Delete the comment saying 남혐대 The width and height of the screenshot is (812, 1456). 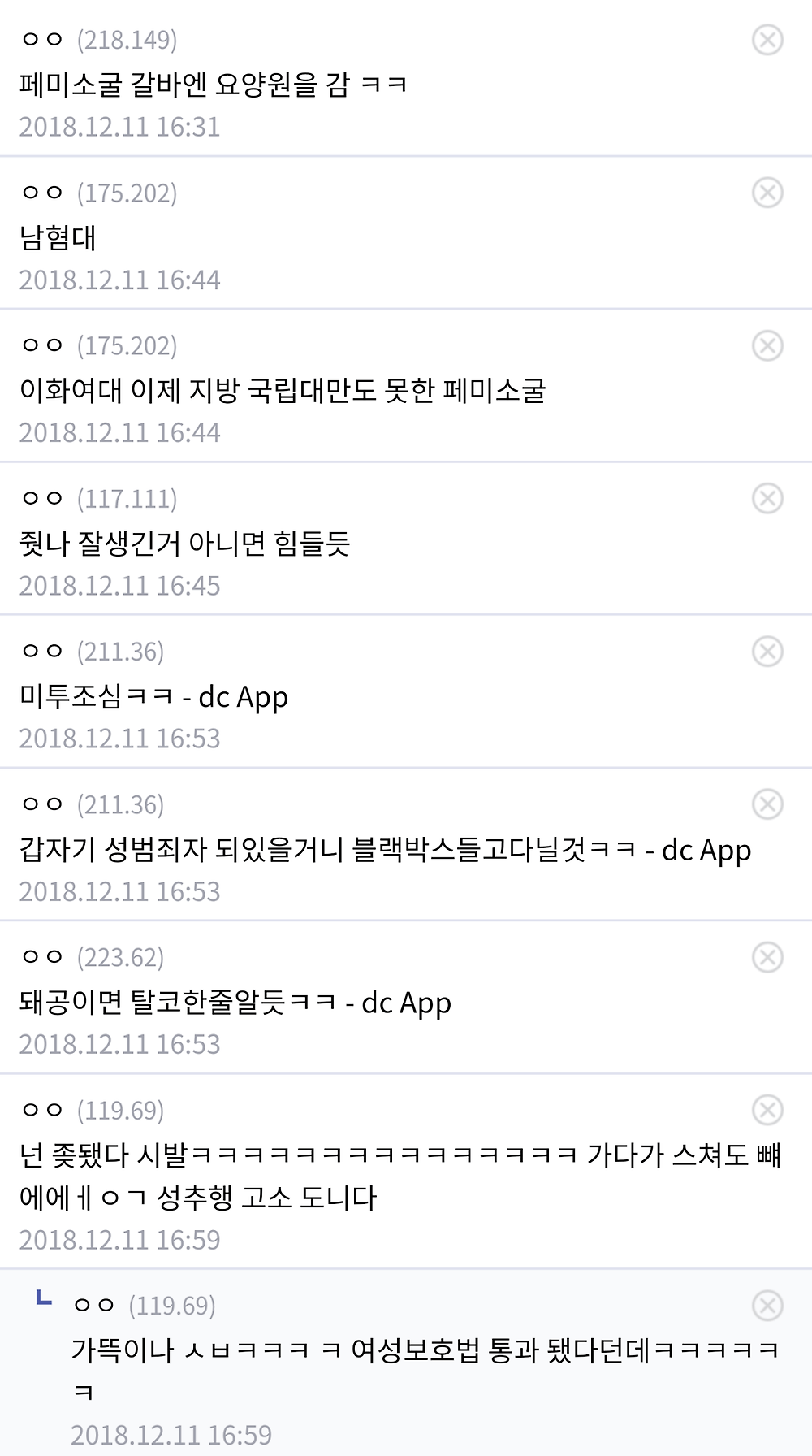tap(767, 193)
